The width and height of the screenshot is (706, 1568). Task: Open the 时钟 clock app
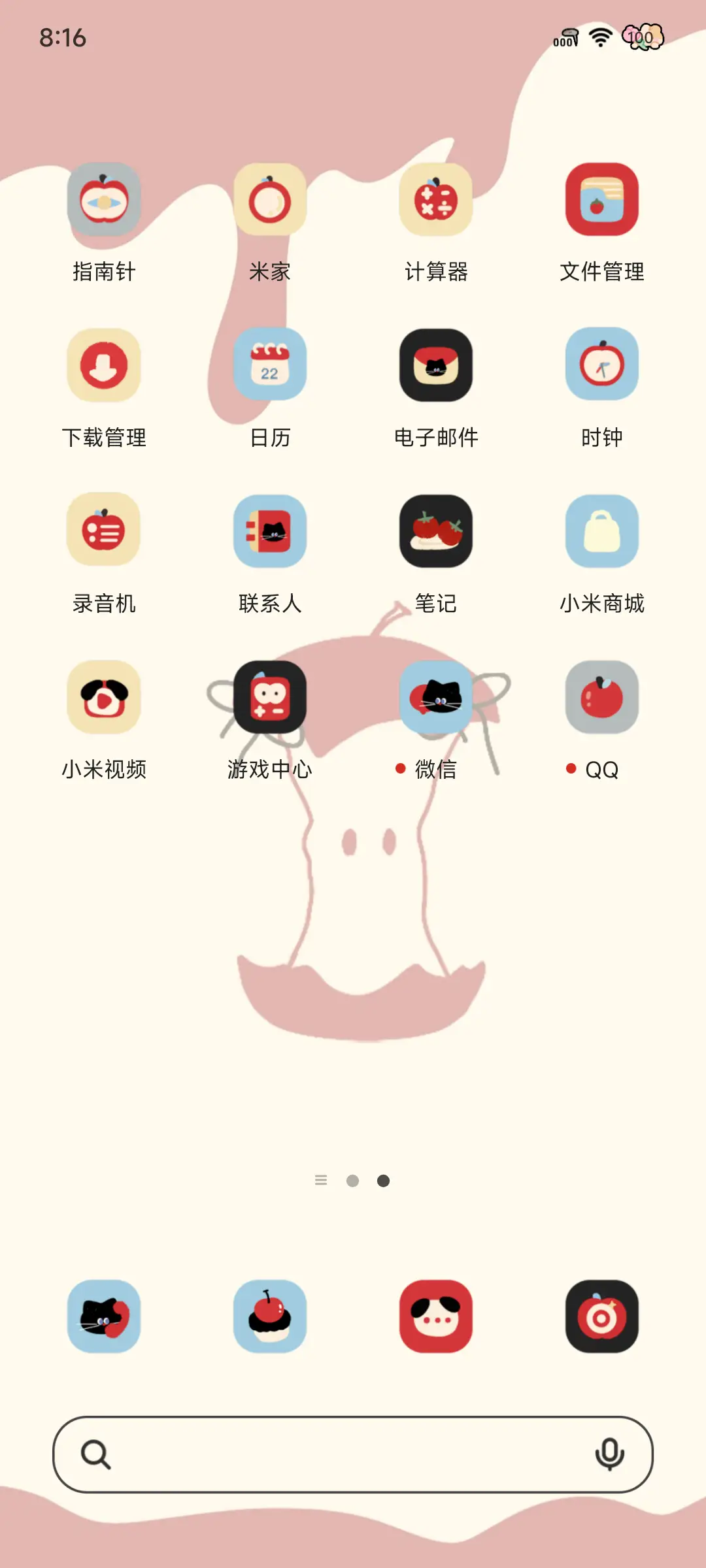point(602,366)
